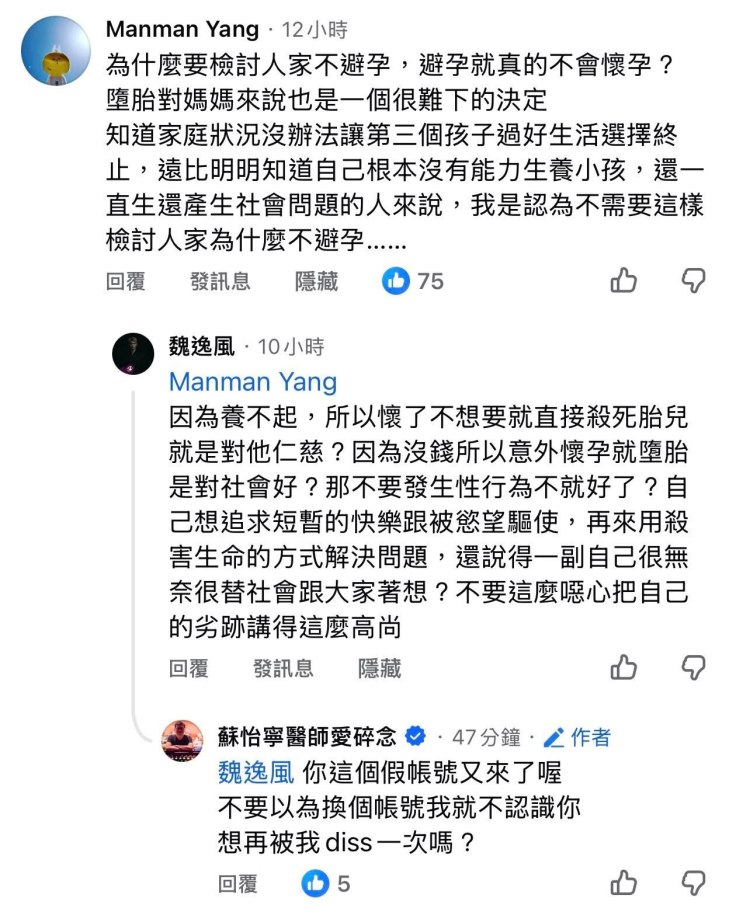This screenshot has height=919, width=736.
Task: Tap the Manman Yang mention in 魏逸風's reply
Action: (x=253, y=382)
